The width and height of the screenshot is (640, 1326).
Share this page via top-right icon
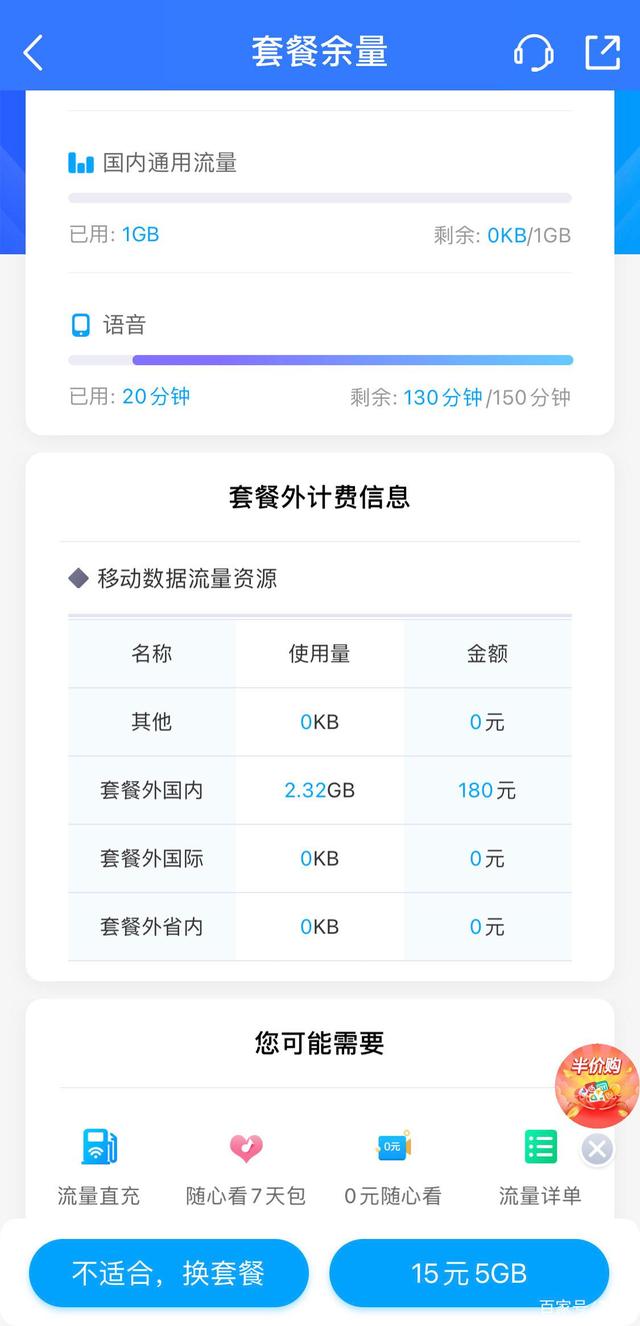(x=603, y=52)
